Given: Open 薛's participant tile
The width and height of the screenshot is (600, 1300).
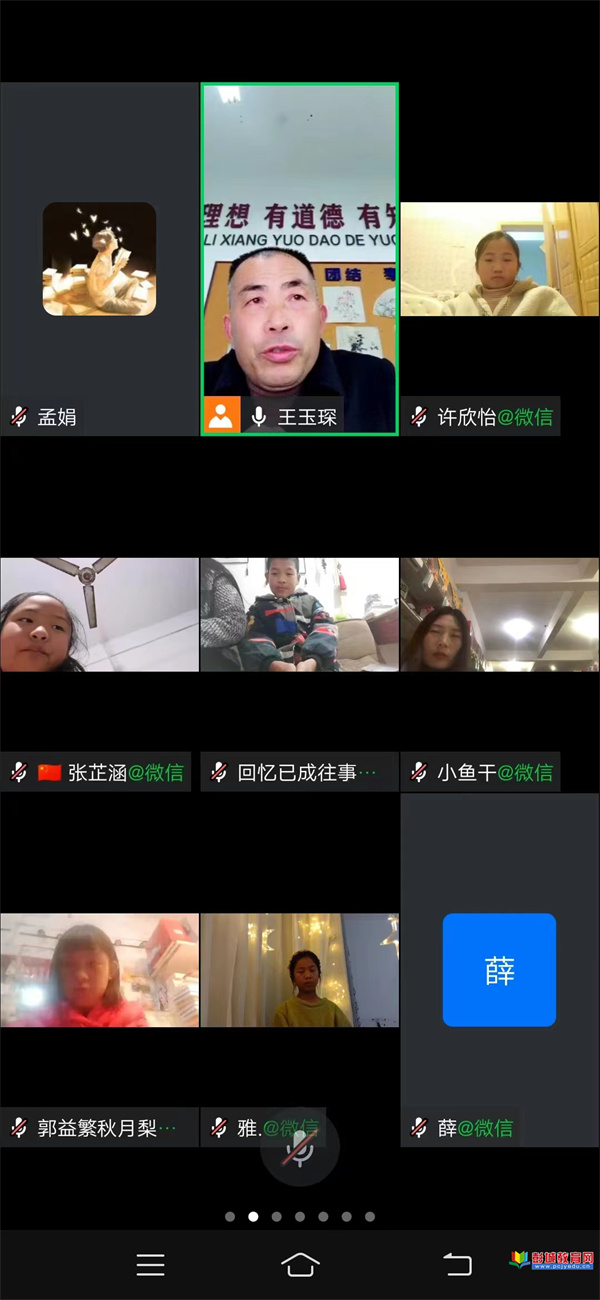Looking at the screenshot, I should [x=499, y=969].
